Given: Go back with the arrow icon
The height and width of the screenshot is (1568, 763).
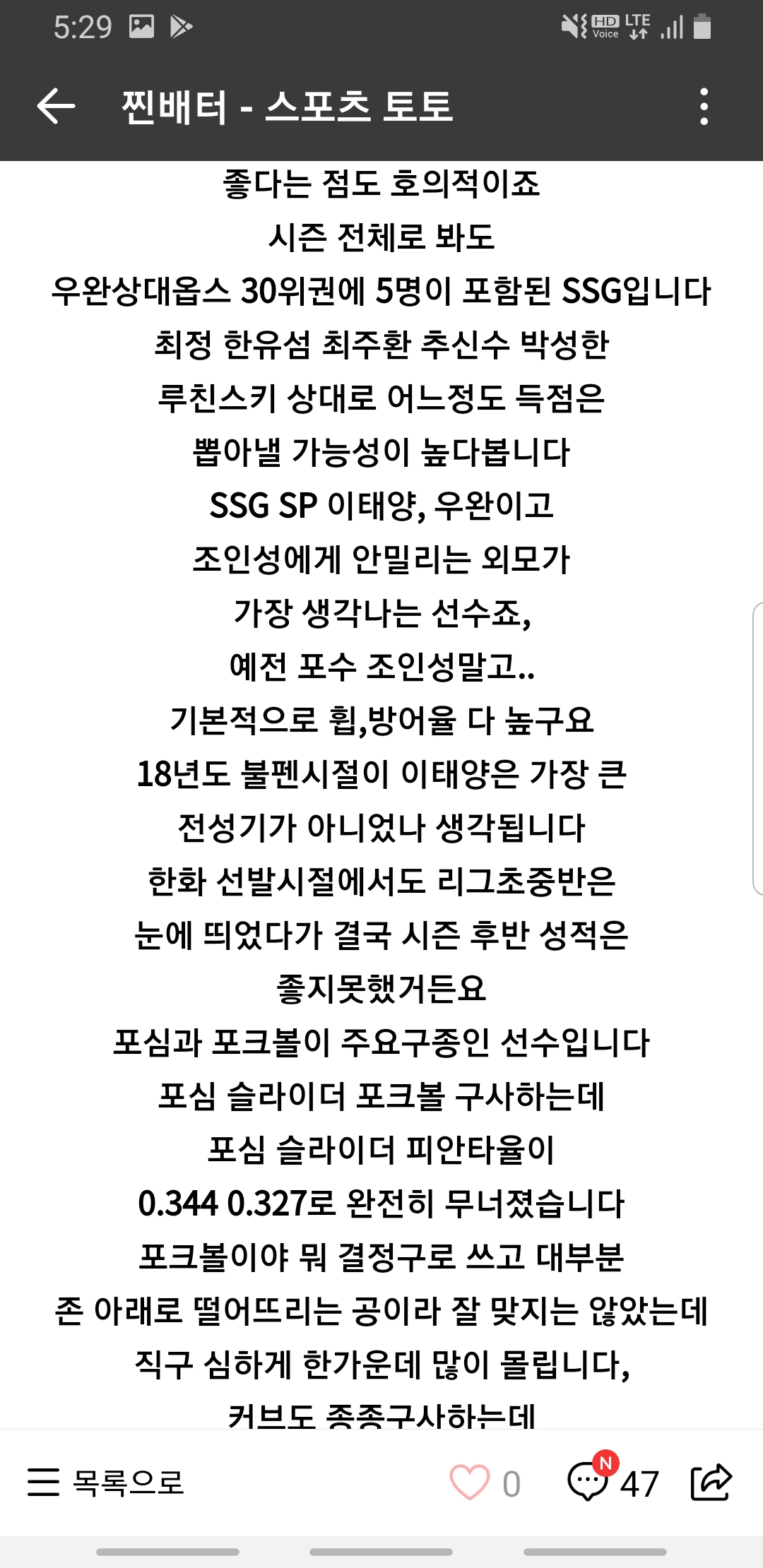Looking at the screenshot, I should [x=56, y=107].
